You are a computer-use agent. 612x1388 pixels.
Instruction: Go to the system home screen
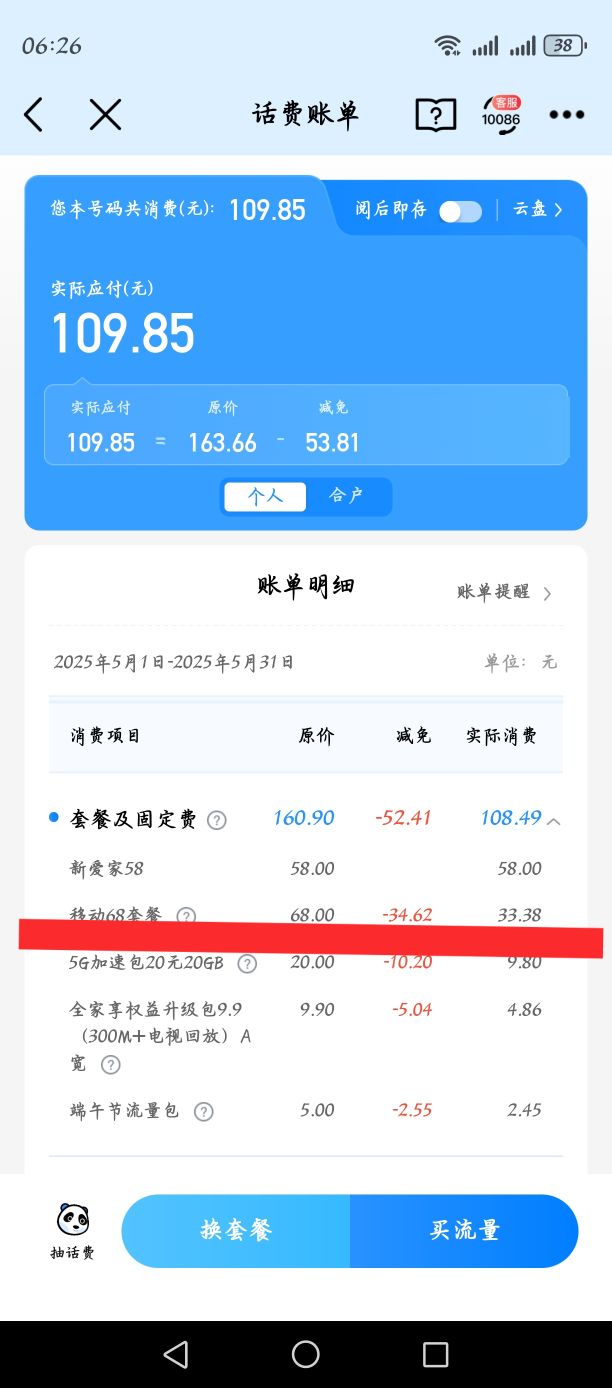pos(306,1354)
